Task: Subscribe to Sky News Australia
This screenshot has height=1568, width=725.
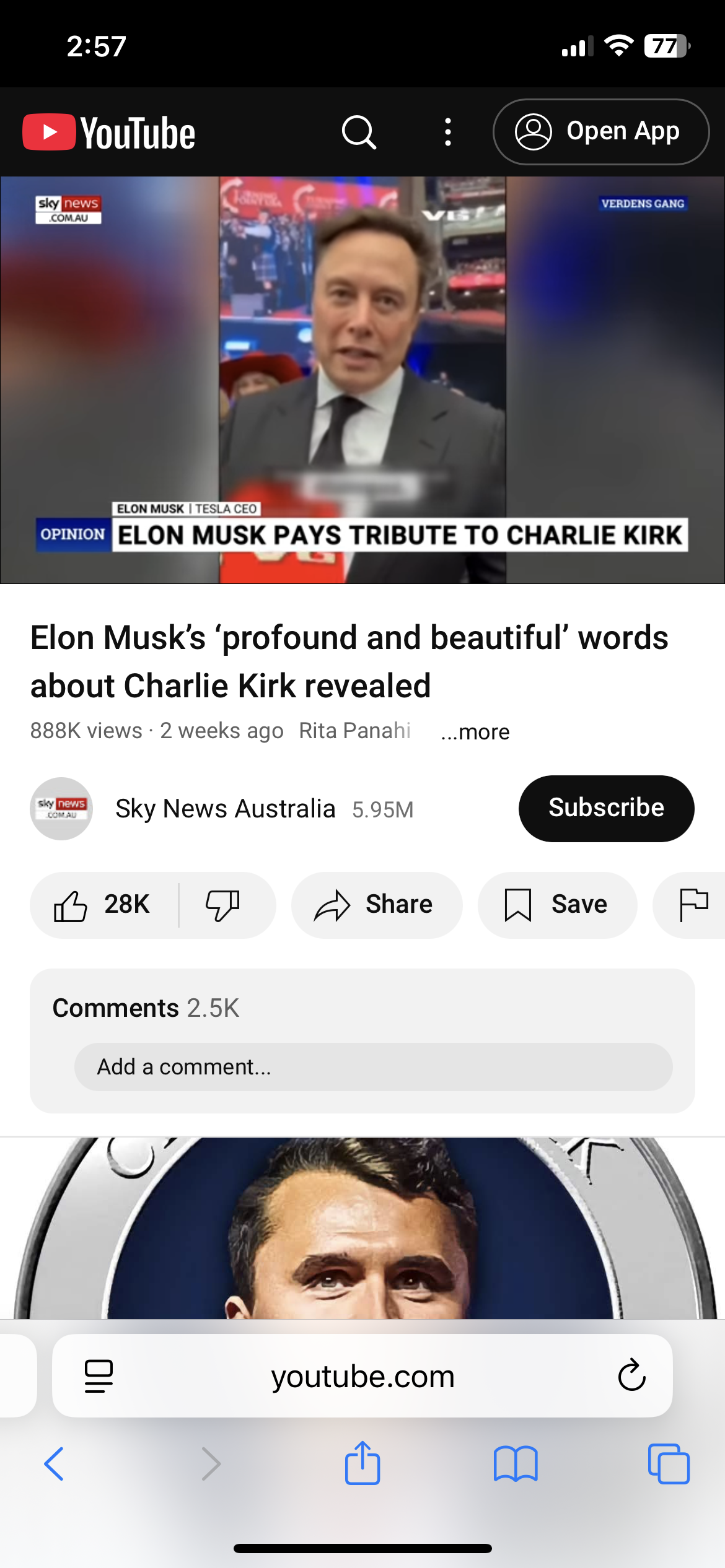Action: (606, 808)
